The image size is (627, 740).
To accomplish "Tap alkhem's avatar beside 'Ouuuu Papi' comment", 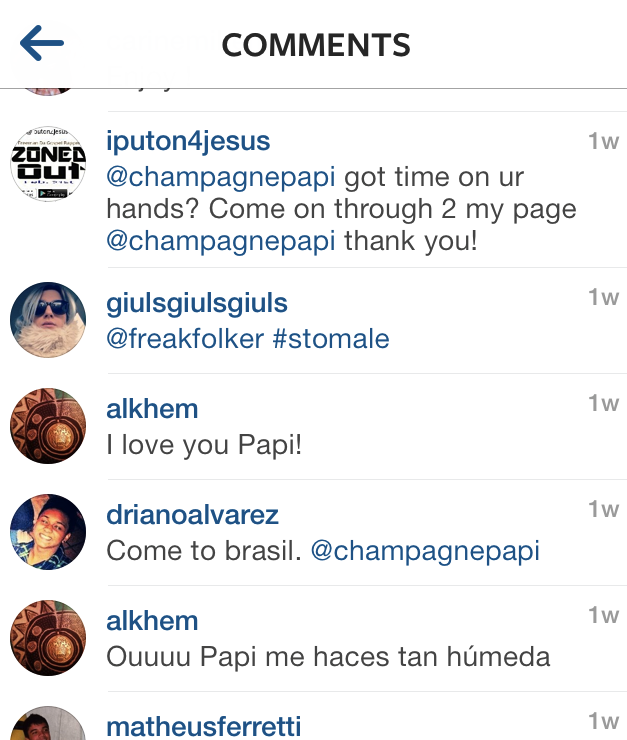I will tap(47, 638).
